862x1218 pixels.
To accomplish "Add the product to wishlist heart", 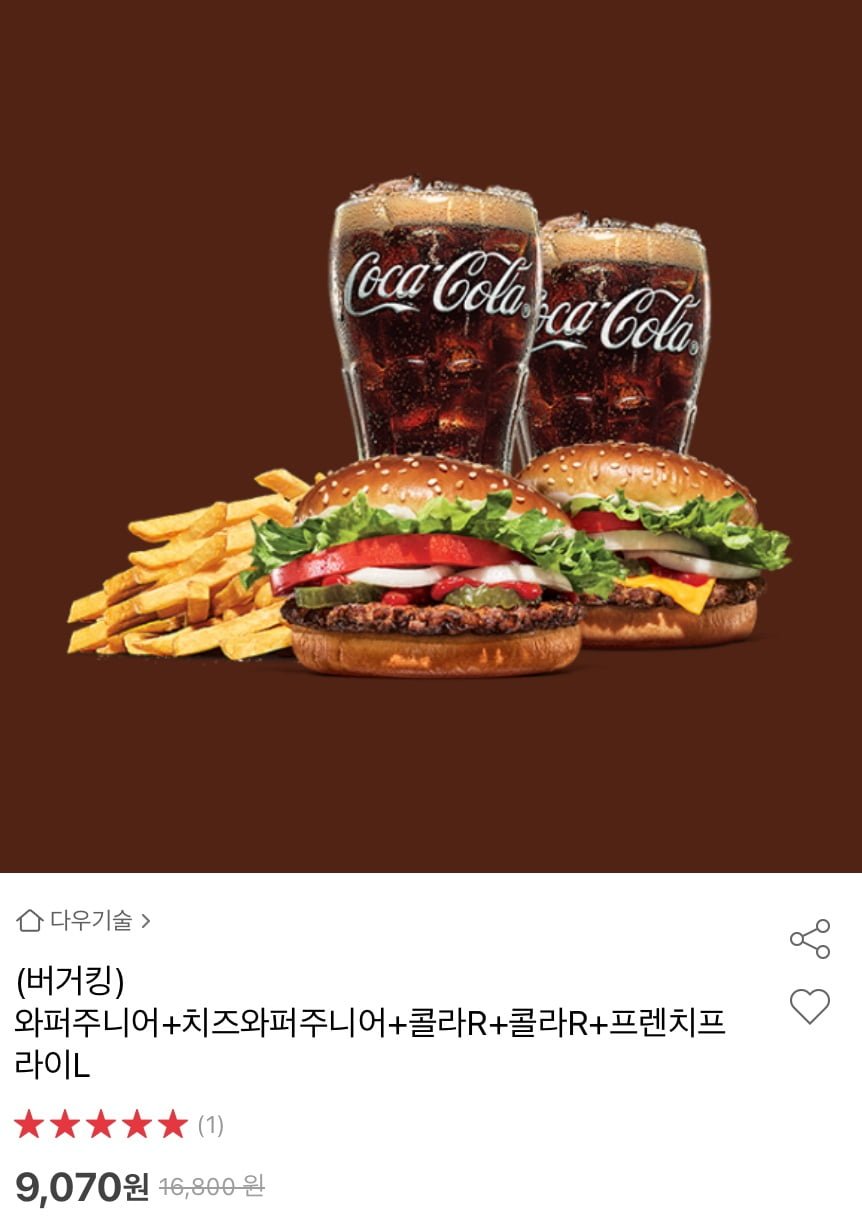I will click(x=810, y=1006).
